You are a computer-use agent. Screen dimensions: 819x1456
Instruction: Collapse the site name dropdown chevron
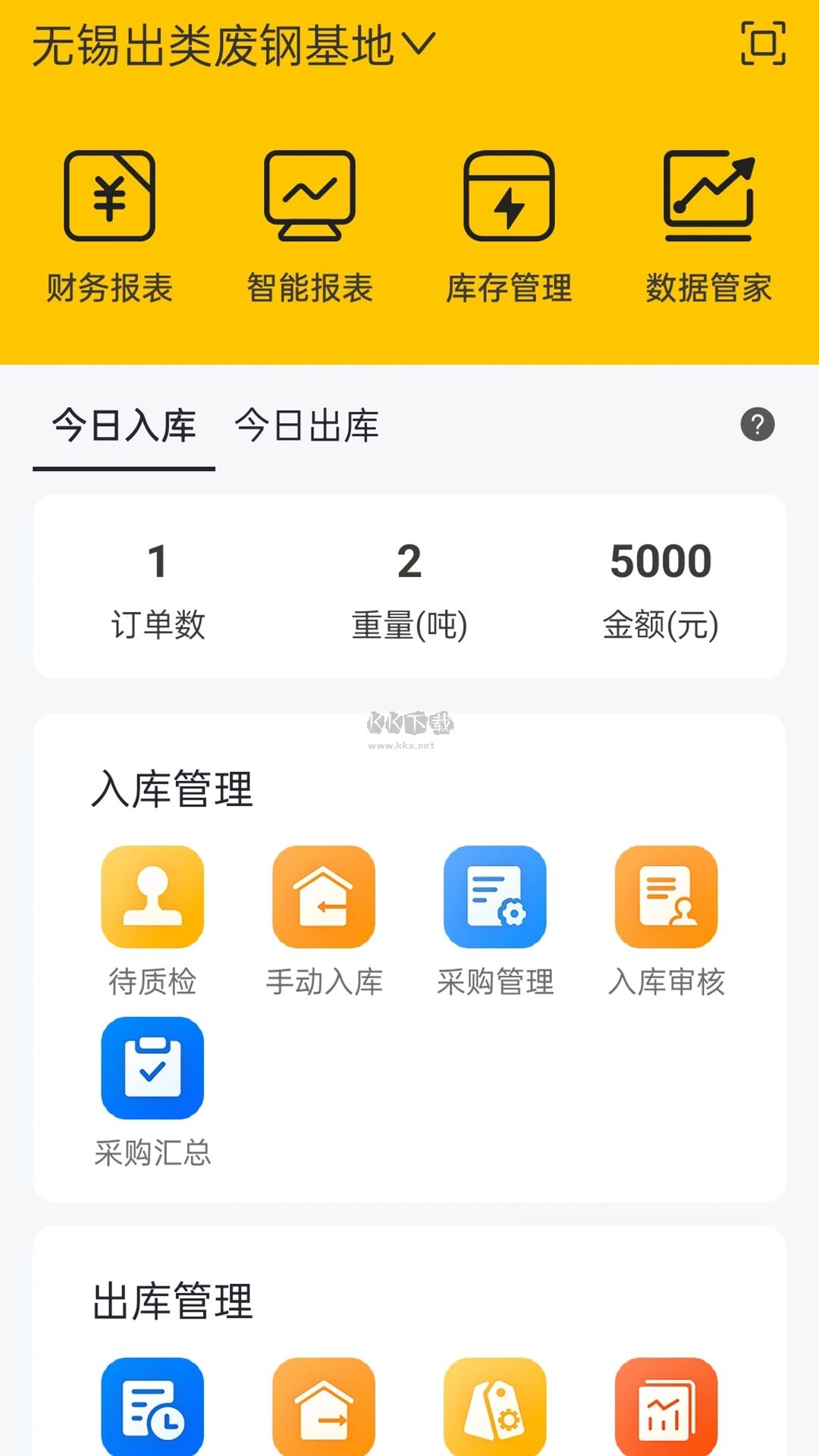[418, 42]
